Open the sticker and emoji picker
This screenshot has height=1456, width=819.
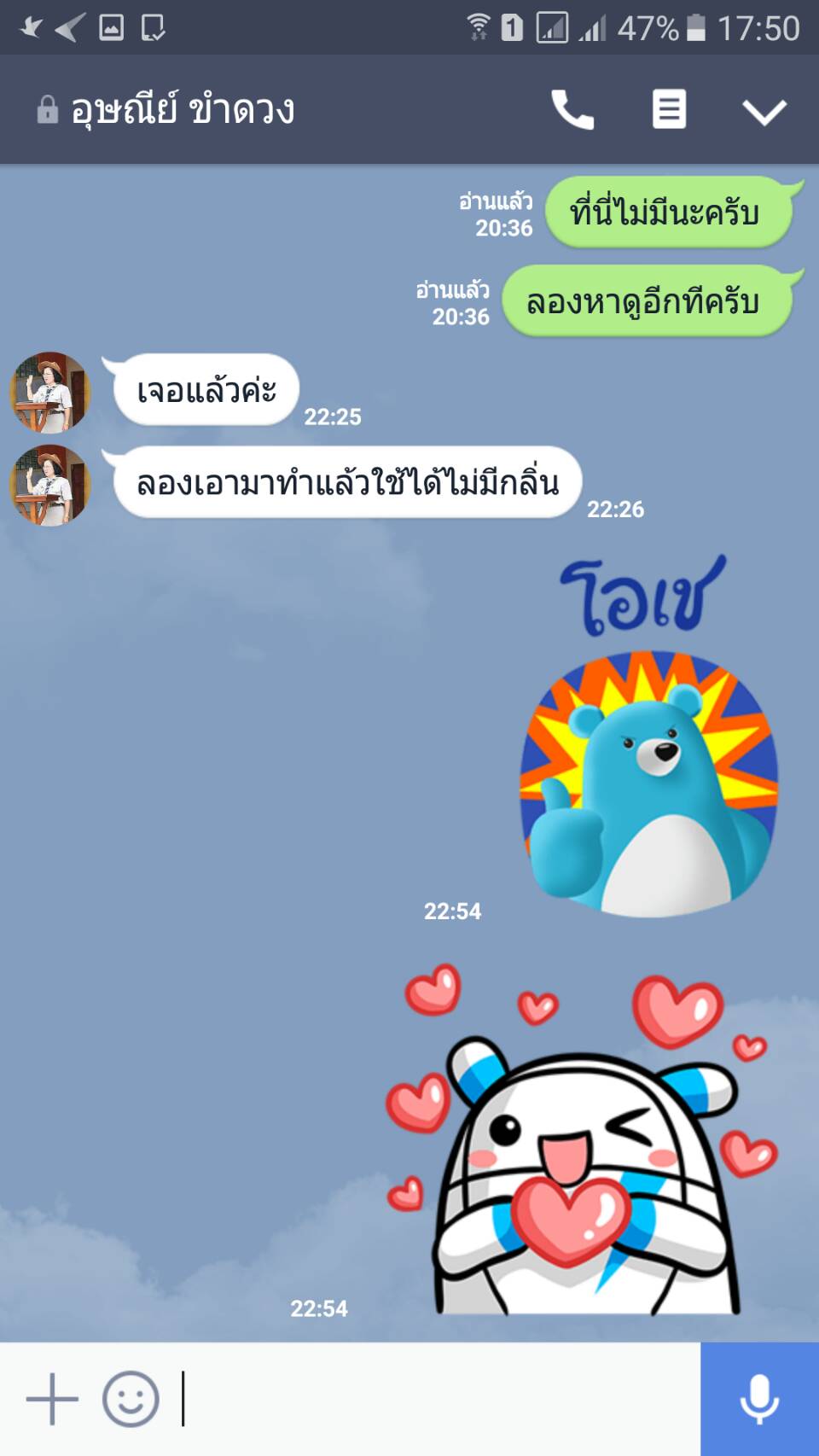(131, 1399)
